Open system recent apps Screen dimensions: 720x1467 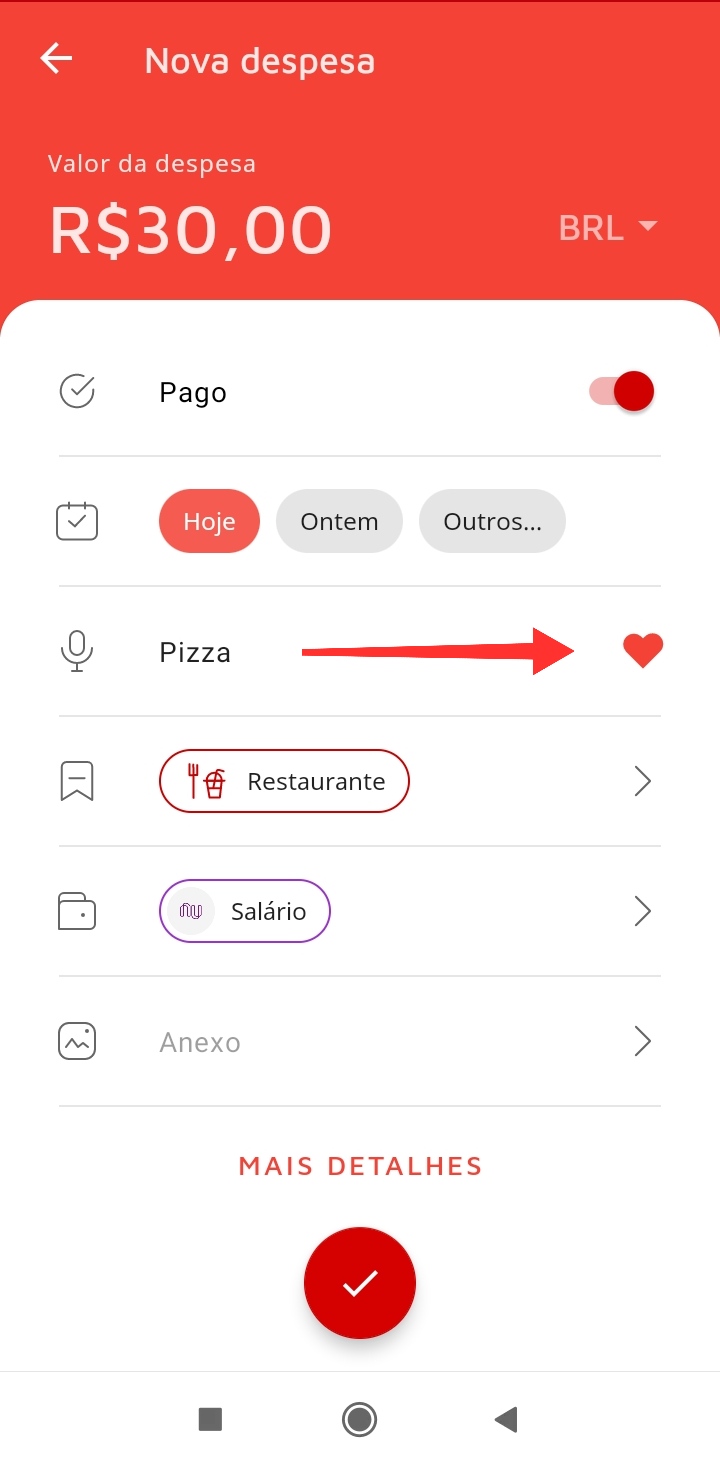pyautogui.click(x=210, y=1419)
